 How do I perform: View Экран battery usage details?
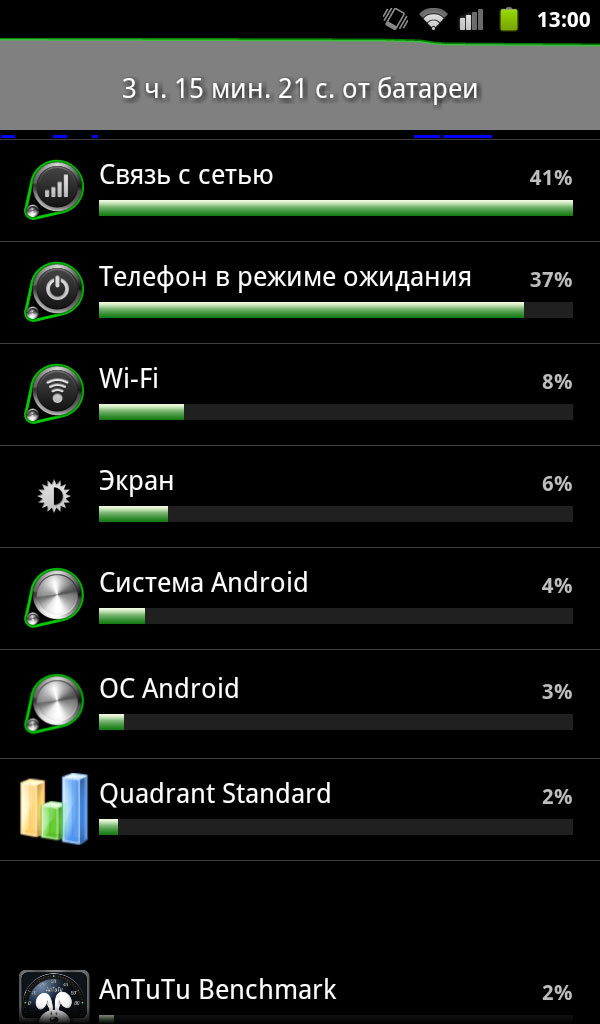[x=300, y=496]
